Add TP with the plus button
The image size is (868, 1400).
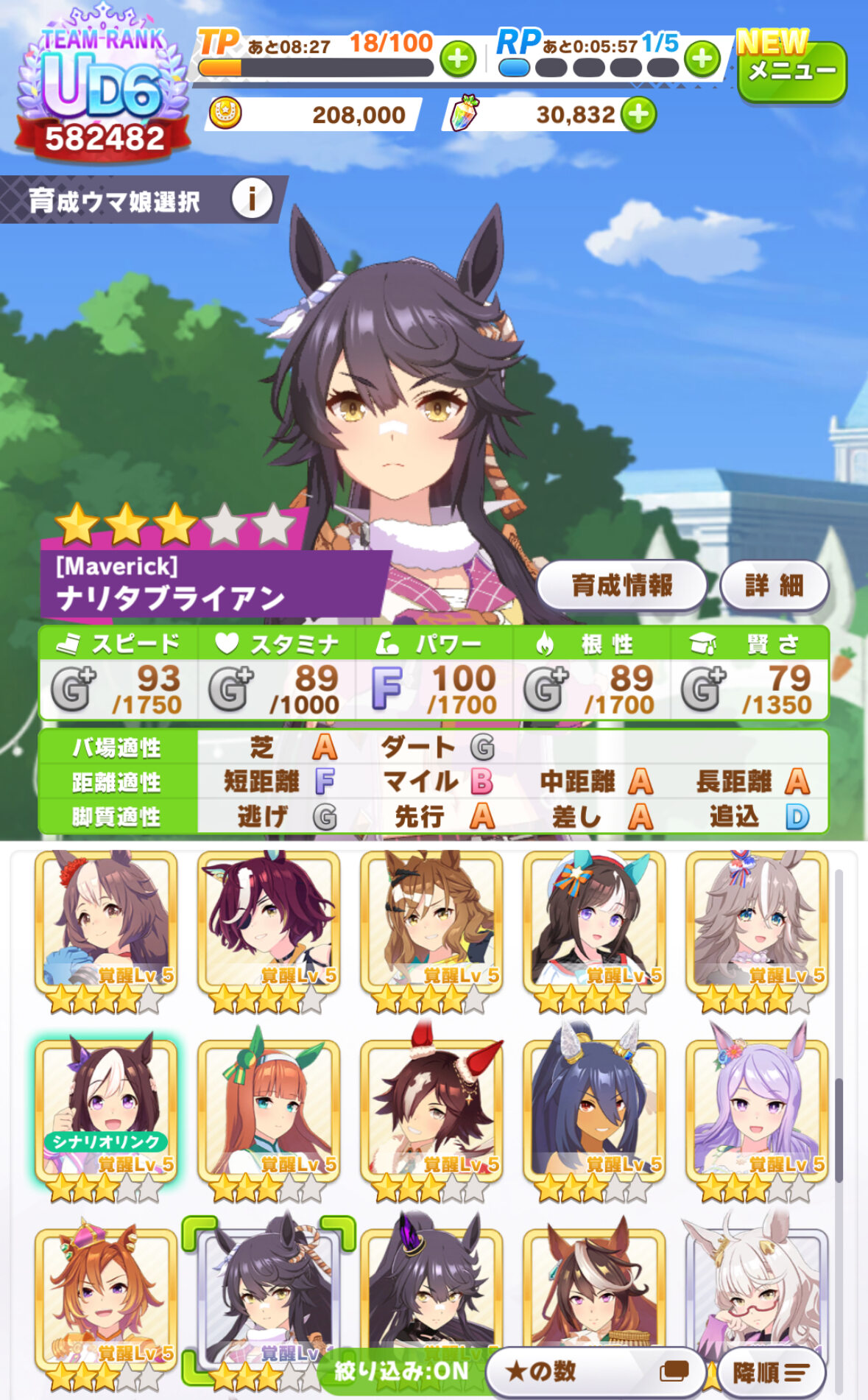[458, 58]
